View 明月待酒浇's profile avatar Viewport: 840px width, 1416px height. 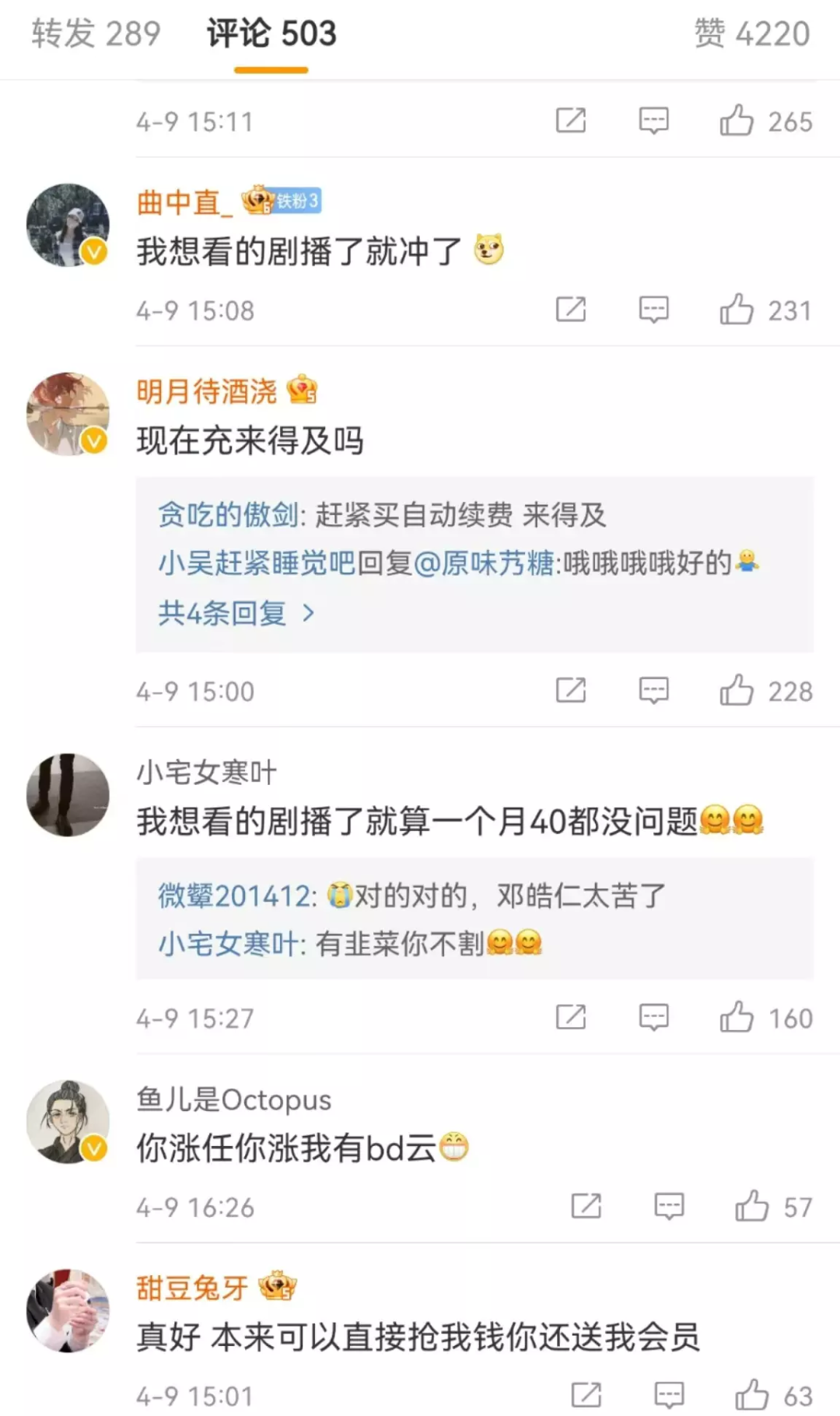tap(68, 413)
